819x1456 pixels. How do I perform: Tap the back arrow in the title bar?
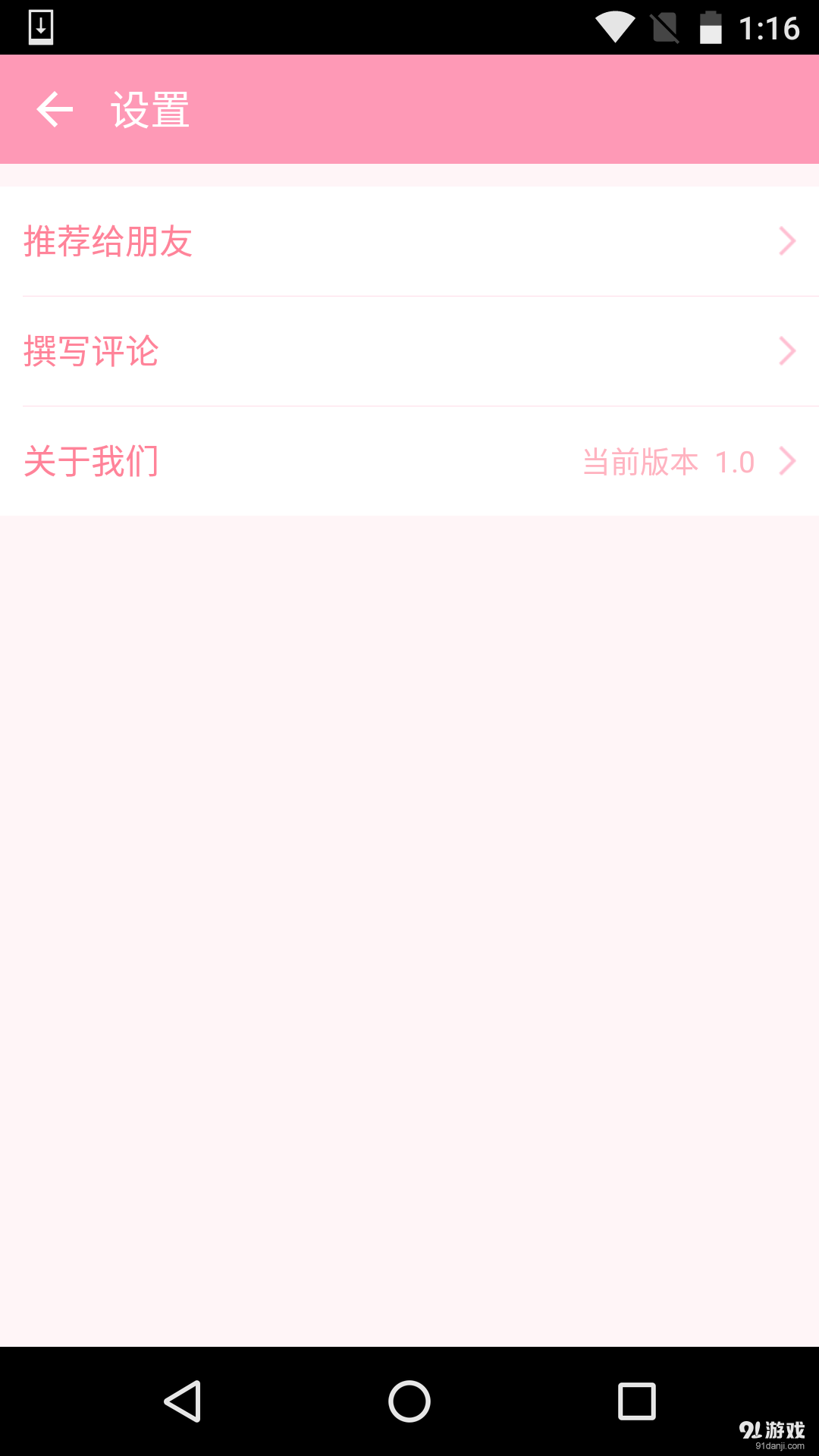(x=53, y=108)
